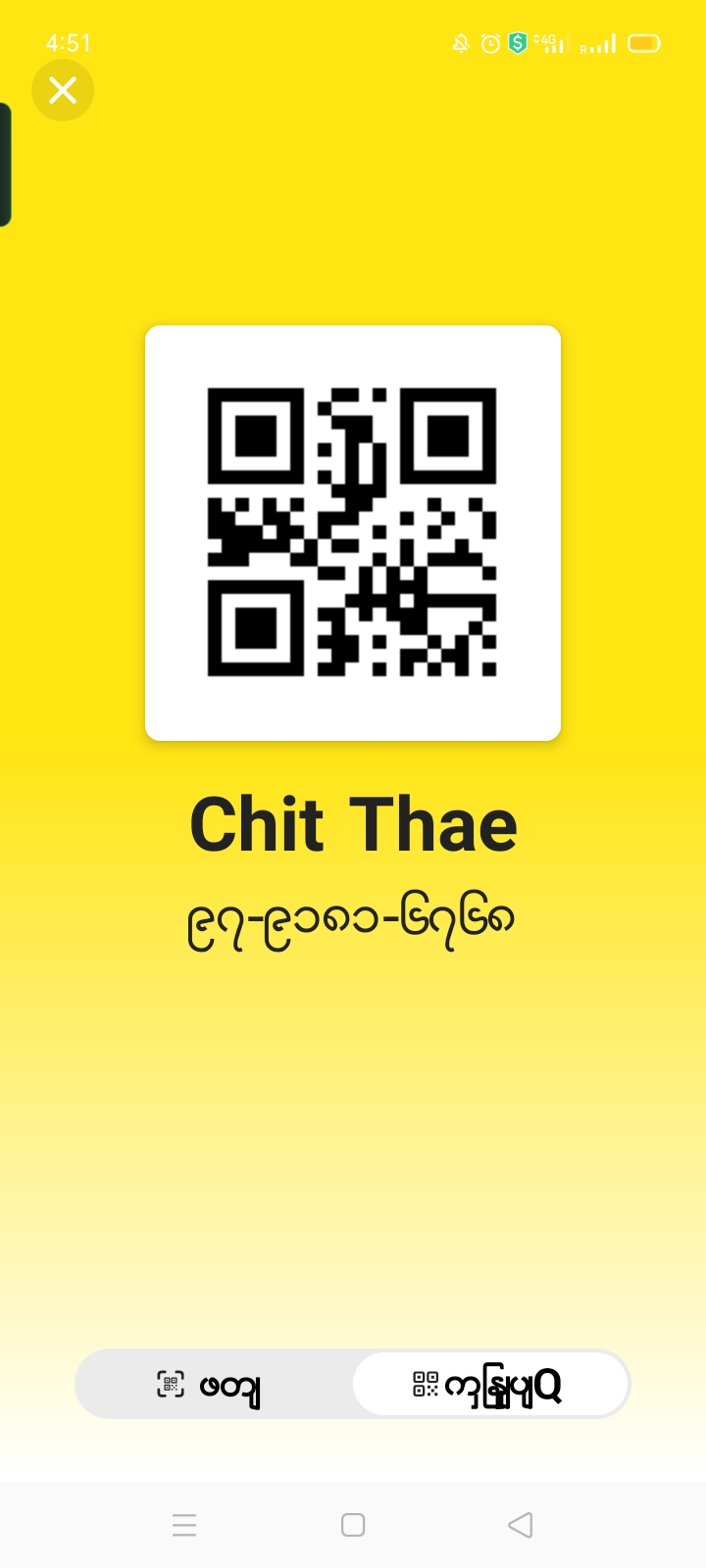This screenshot has width=706, height=1568.
Task: Select the My QR tab
Action: (x=489, y=1385)
